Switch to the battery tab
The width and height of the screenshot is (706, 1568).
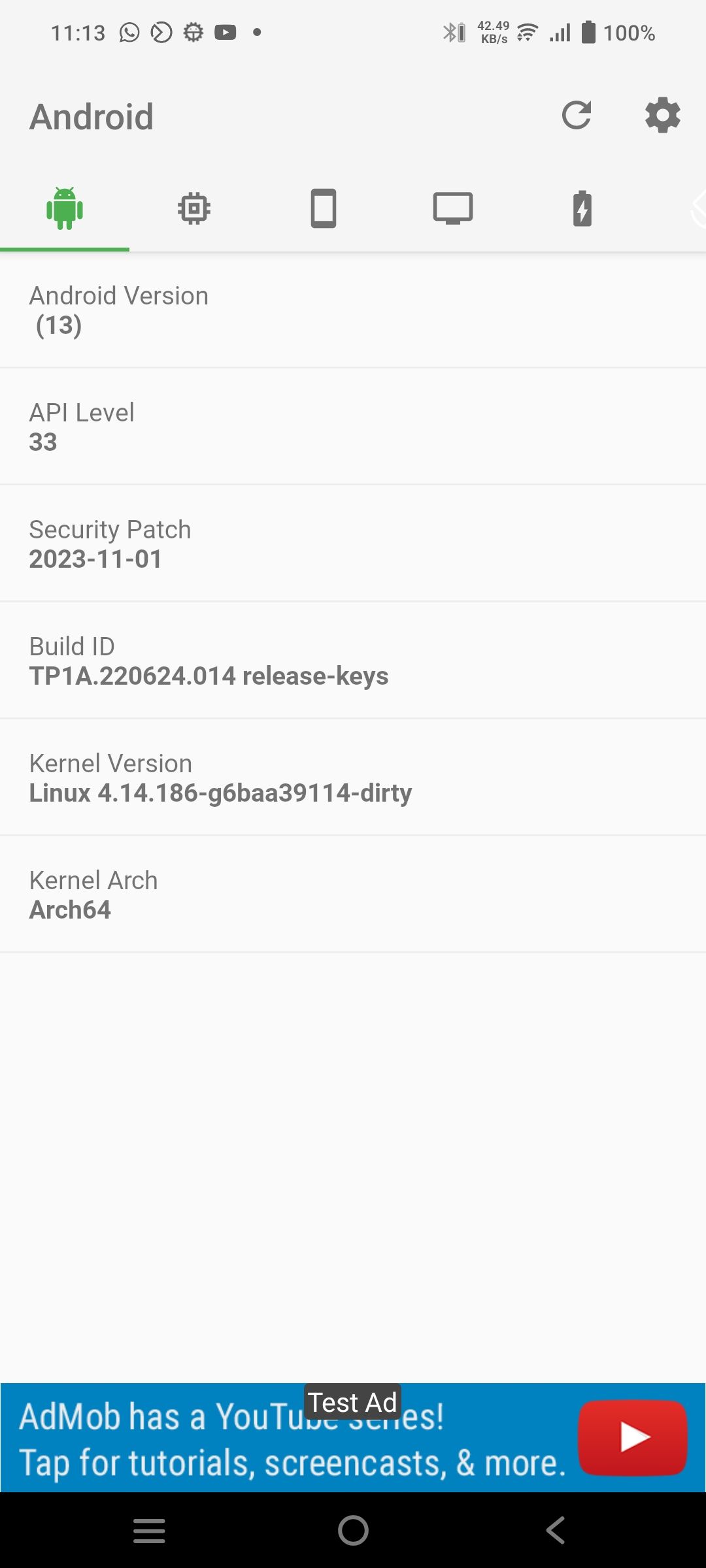(582, 209)
